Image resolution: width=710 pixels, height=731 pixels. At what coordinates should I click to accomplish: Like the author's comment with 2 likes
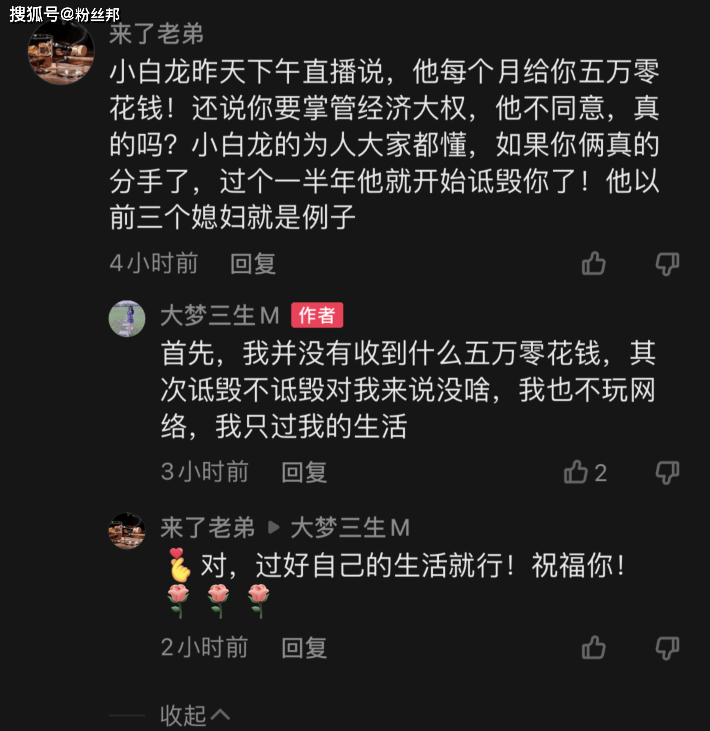point(577,472)
